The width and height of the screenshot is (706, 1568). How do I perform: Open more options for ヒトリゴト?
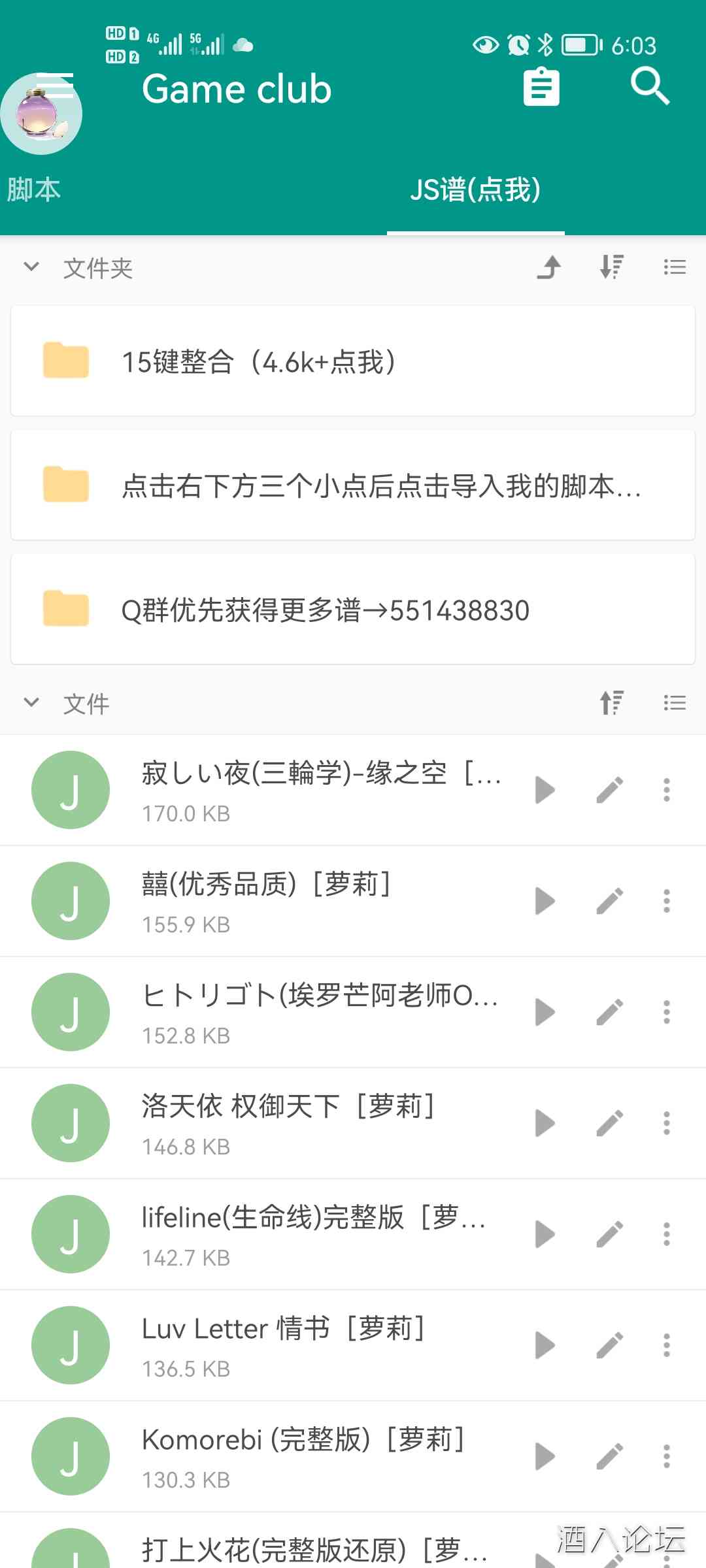667,1012
